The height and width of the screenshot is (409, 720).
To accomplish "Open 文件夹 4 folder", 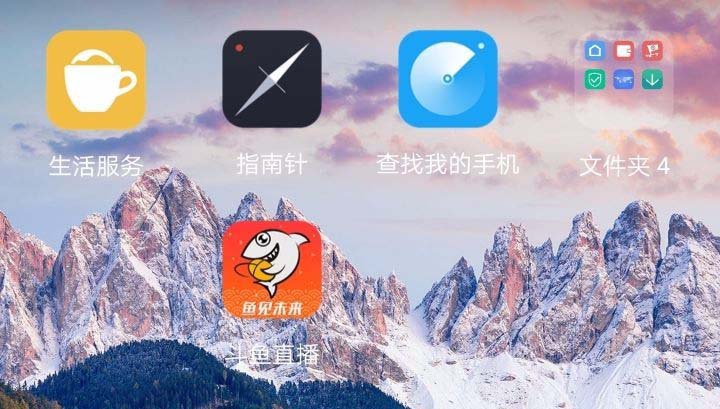I will tap(624, 80).
